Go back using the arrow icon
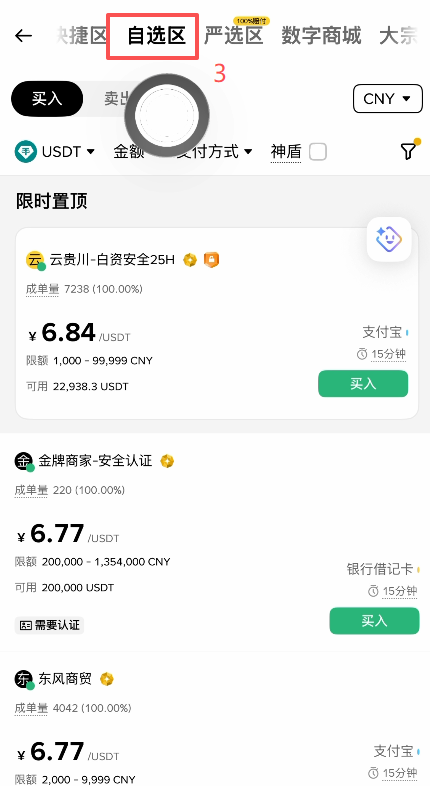Image resolution: width=430 pixels, height=786 pixels. tap(23, 36)
